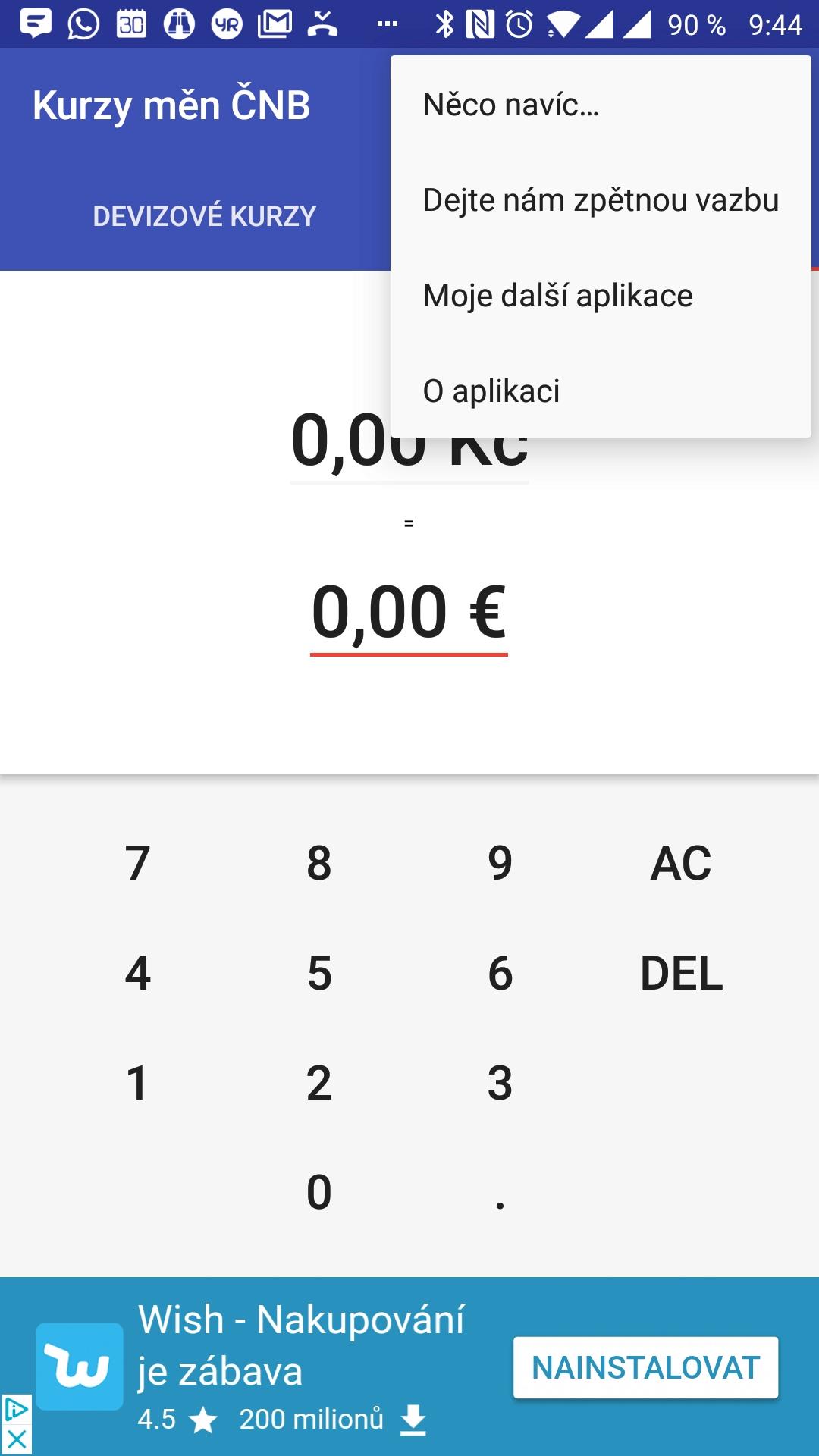Tap the 7 key on the keypad
The width and height of the screenshot is (819, 1456).
(x=137, y=863)
